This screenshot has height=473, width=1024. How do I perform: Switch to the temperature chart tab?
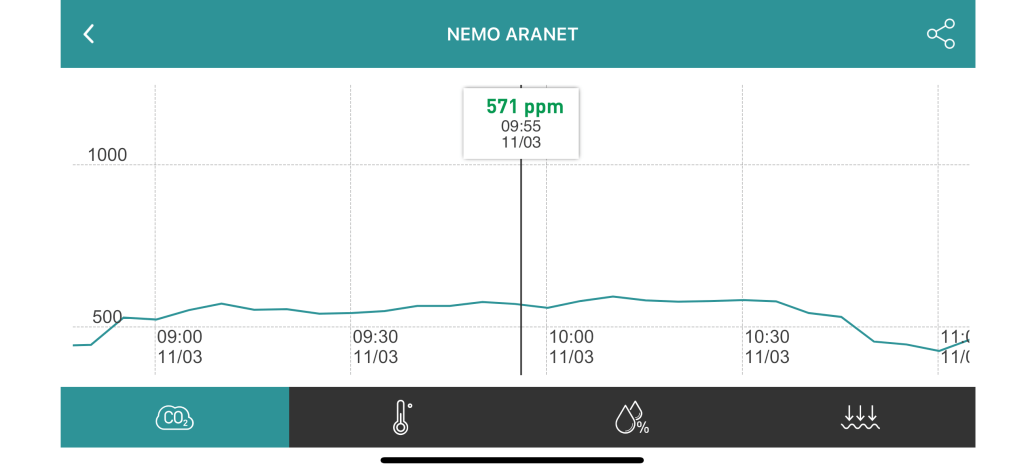402,417
